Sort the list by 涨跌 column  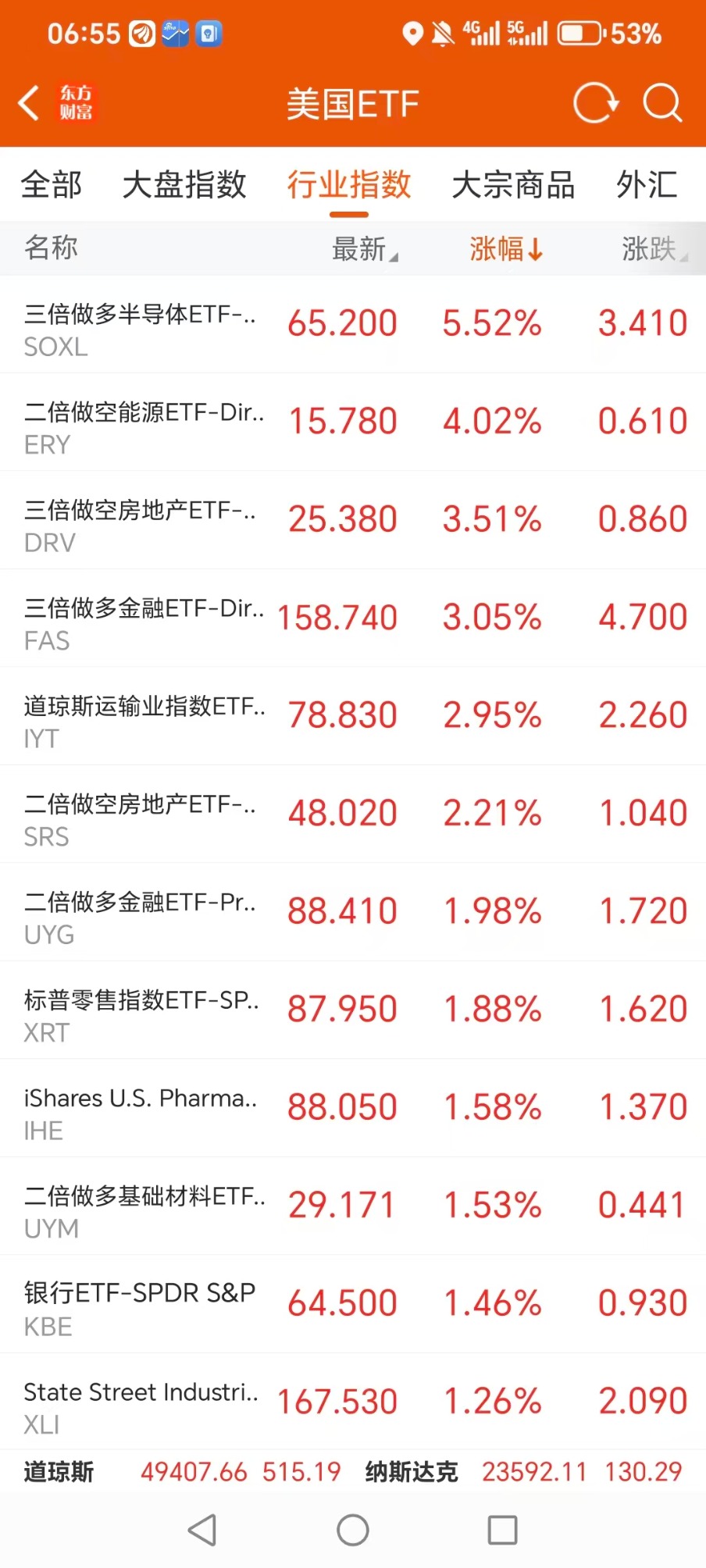pos(652,249)
